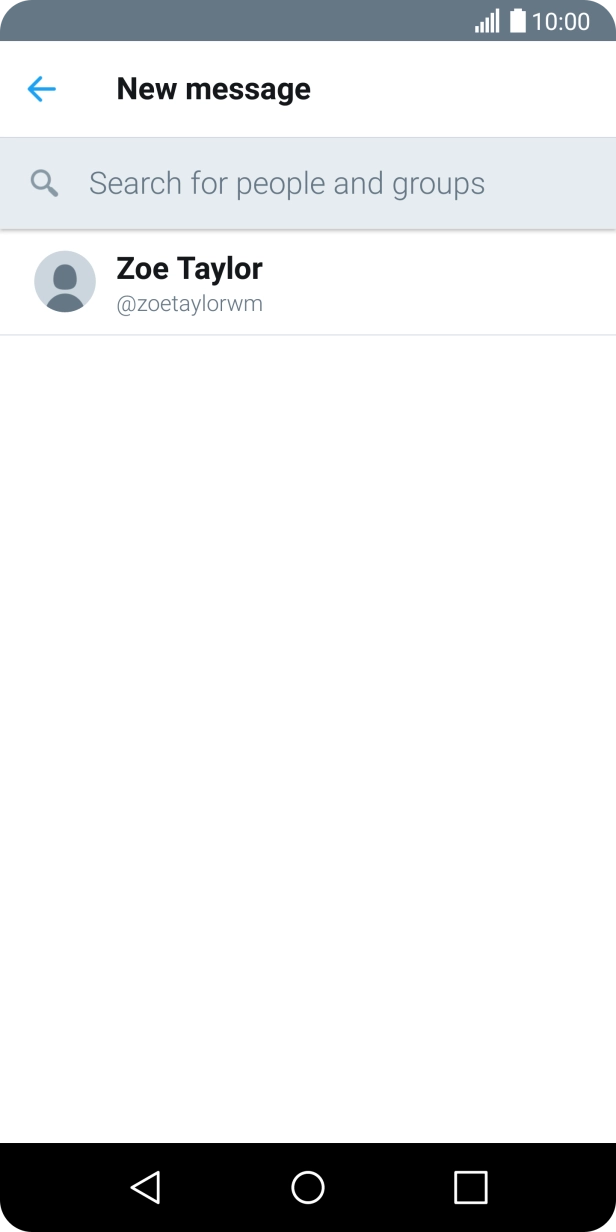
Task: Tap the system back button
Action: (x=146, y=1187)
